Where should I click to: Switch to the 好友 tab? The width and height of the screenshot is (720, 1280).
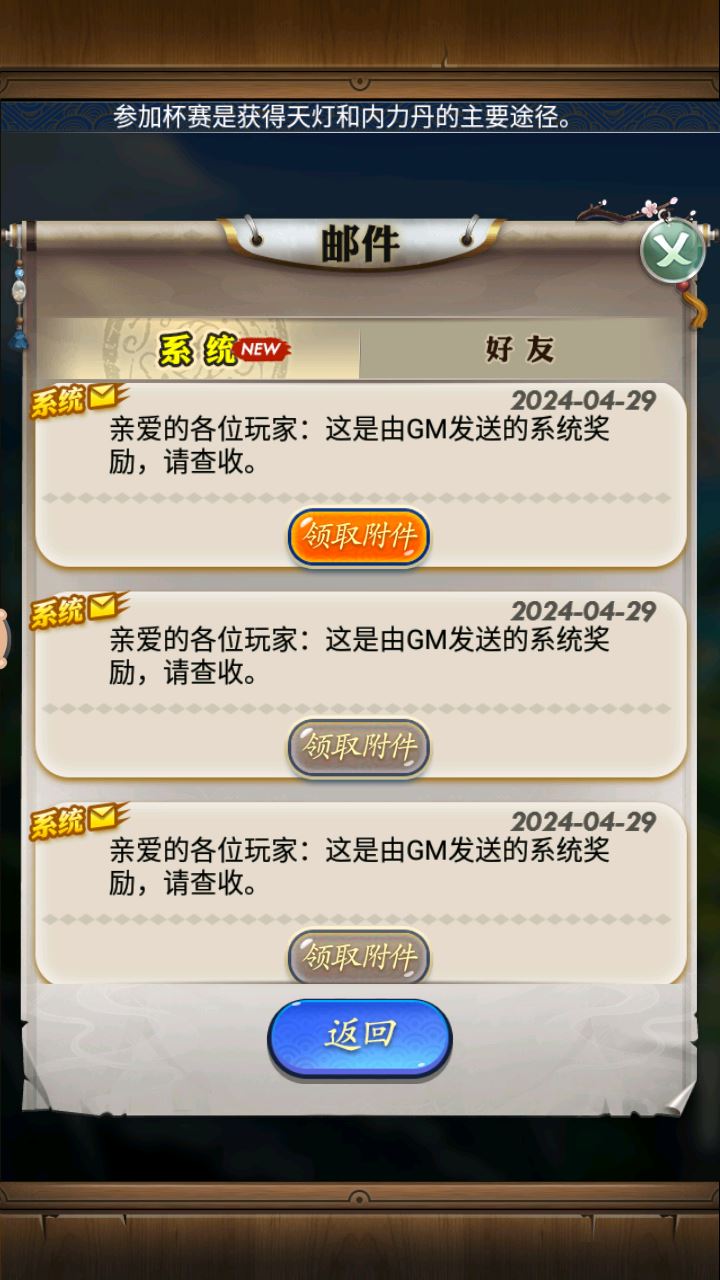pyautogui.click(x=520, y=349)
